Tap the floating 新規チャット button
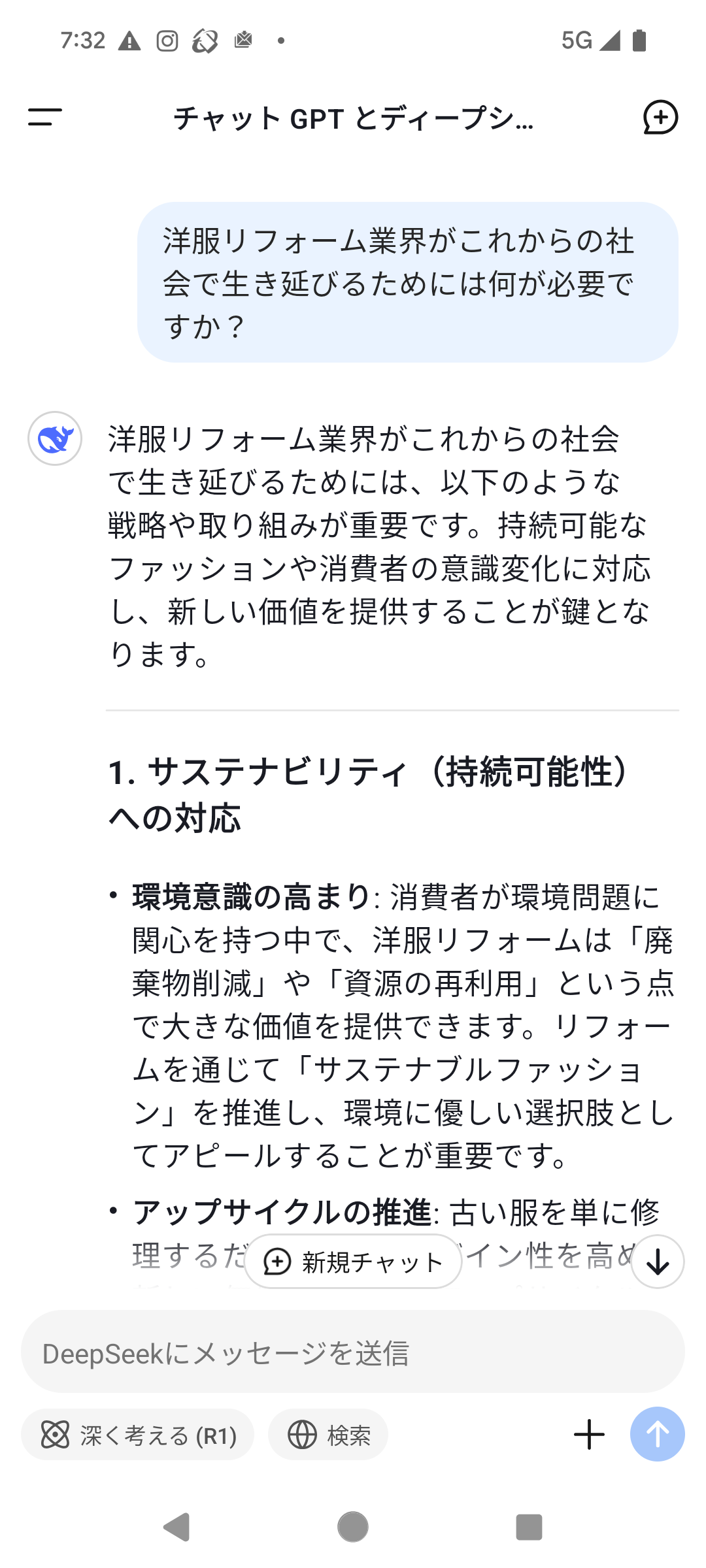This screenshot has height=1568, width=706. pyautogui.click(x=353, y=1262)
